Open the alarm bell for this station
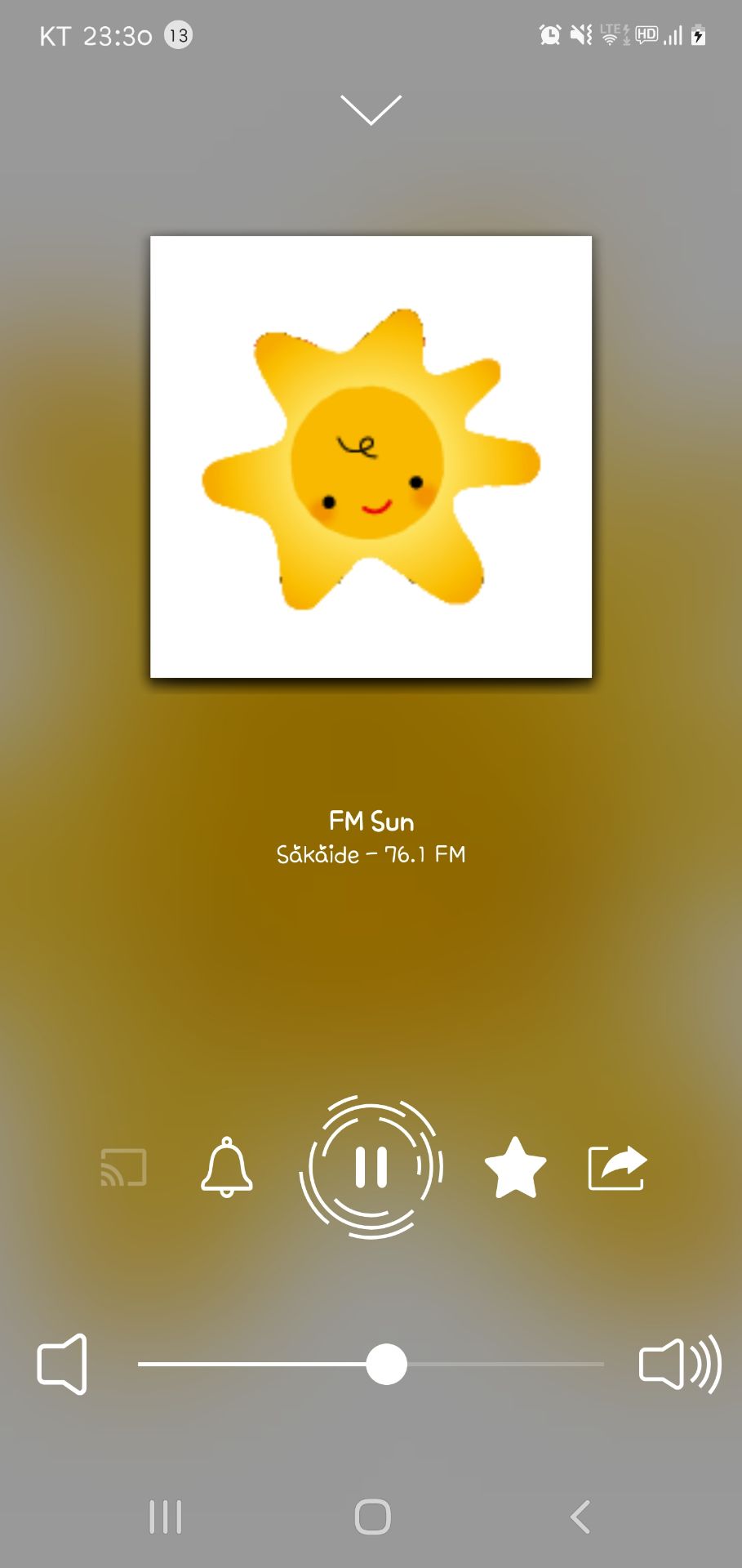 (227, 1168)
